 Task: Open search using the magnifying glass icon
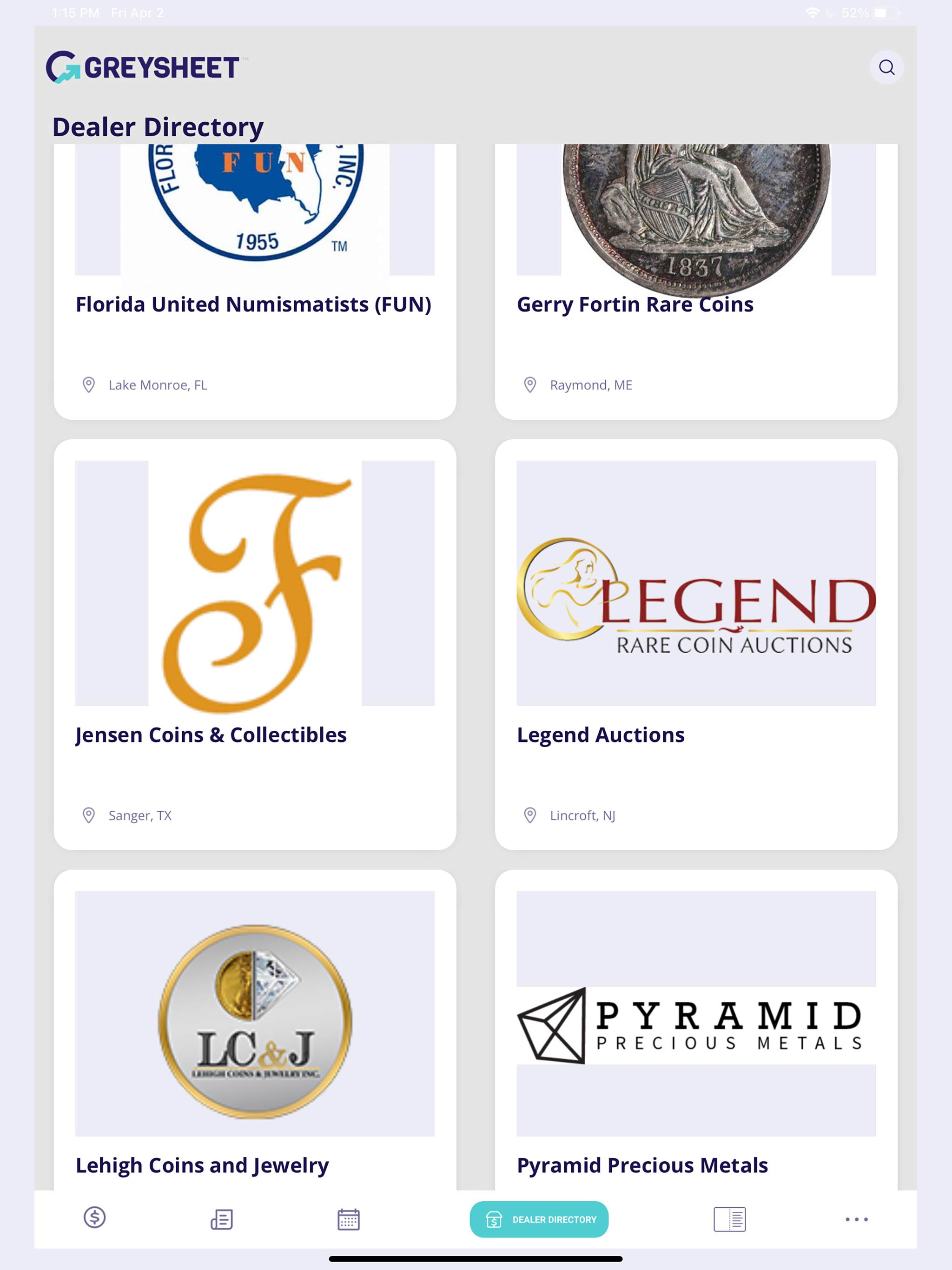pos(886,68)
